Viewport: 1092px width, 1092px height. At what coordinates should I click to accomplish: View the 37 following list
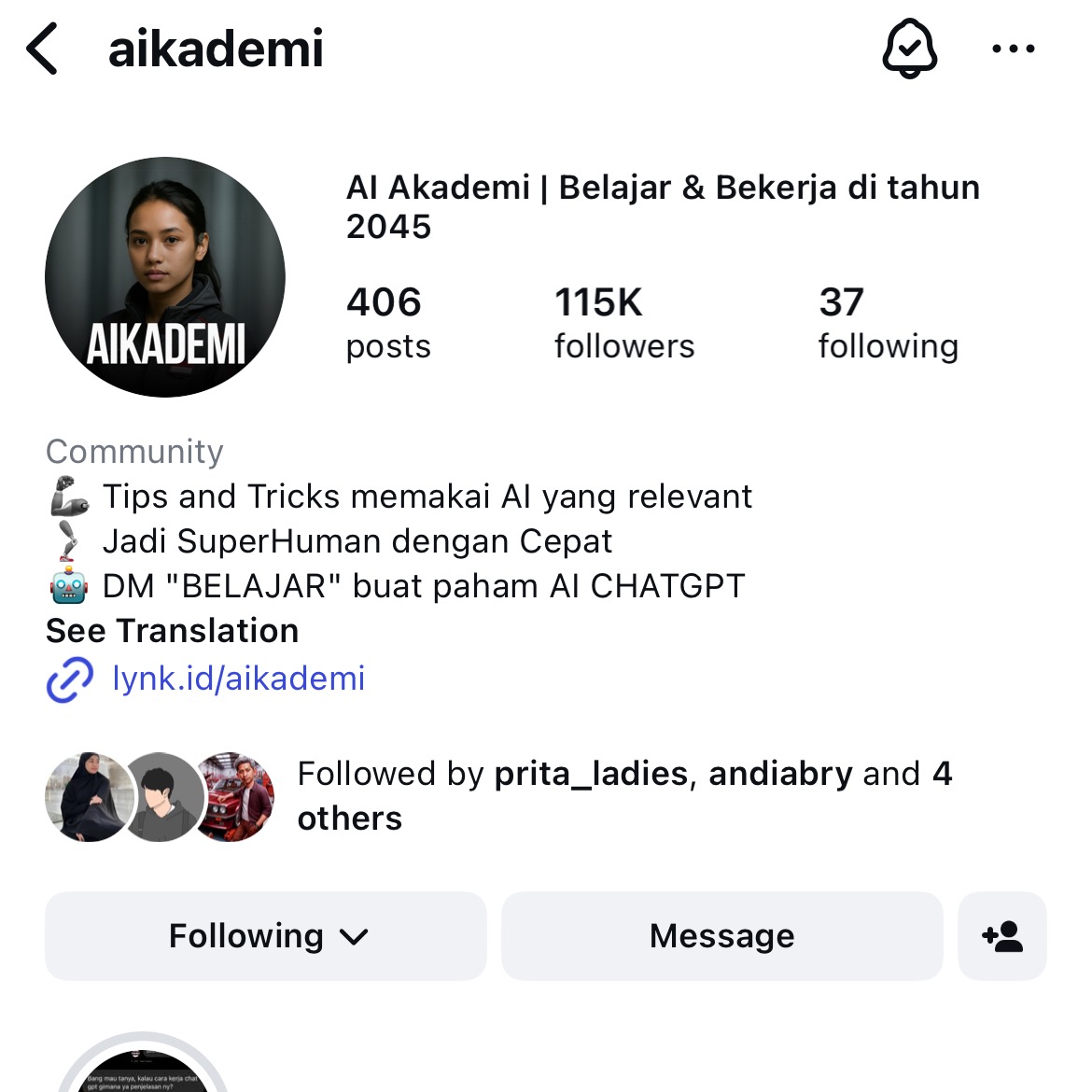pyautogui.click(x=888, y=323)
